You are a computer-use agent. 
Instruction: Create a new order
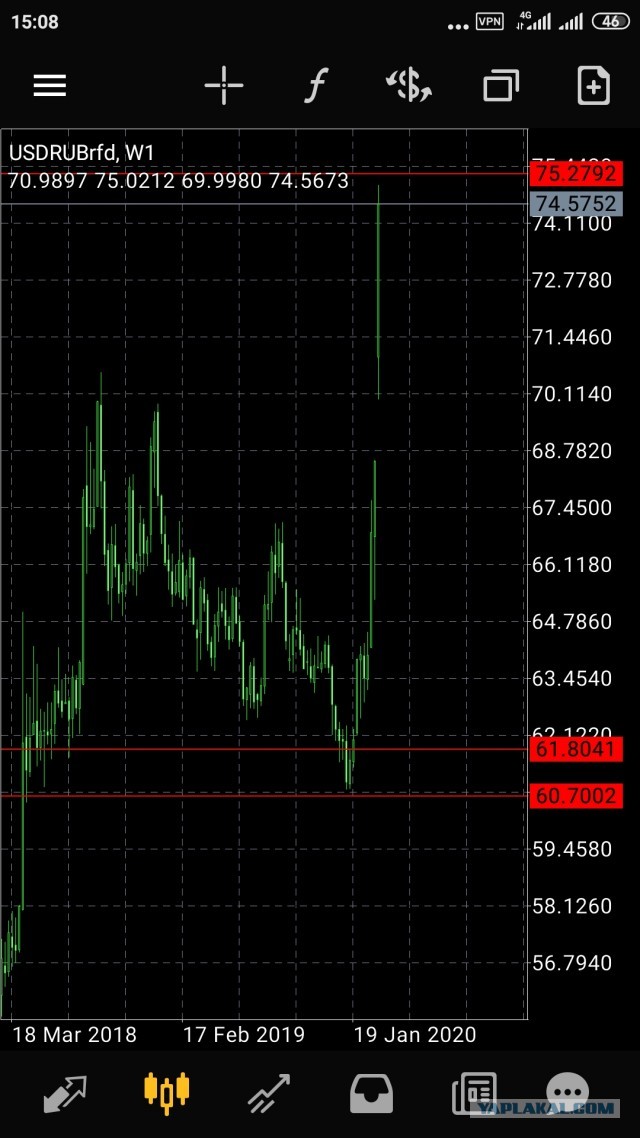coord(593,86)
